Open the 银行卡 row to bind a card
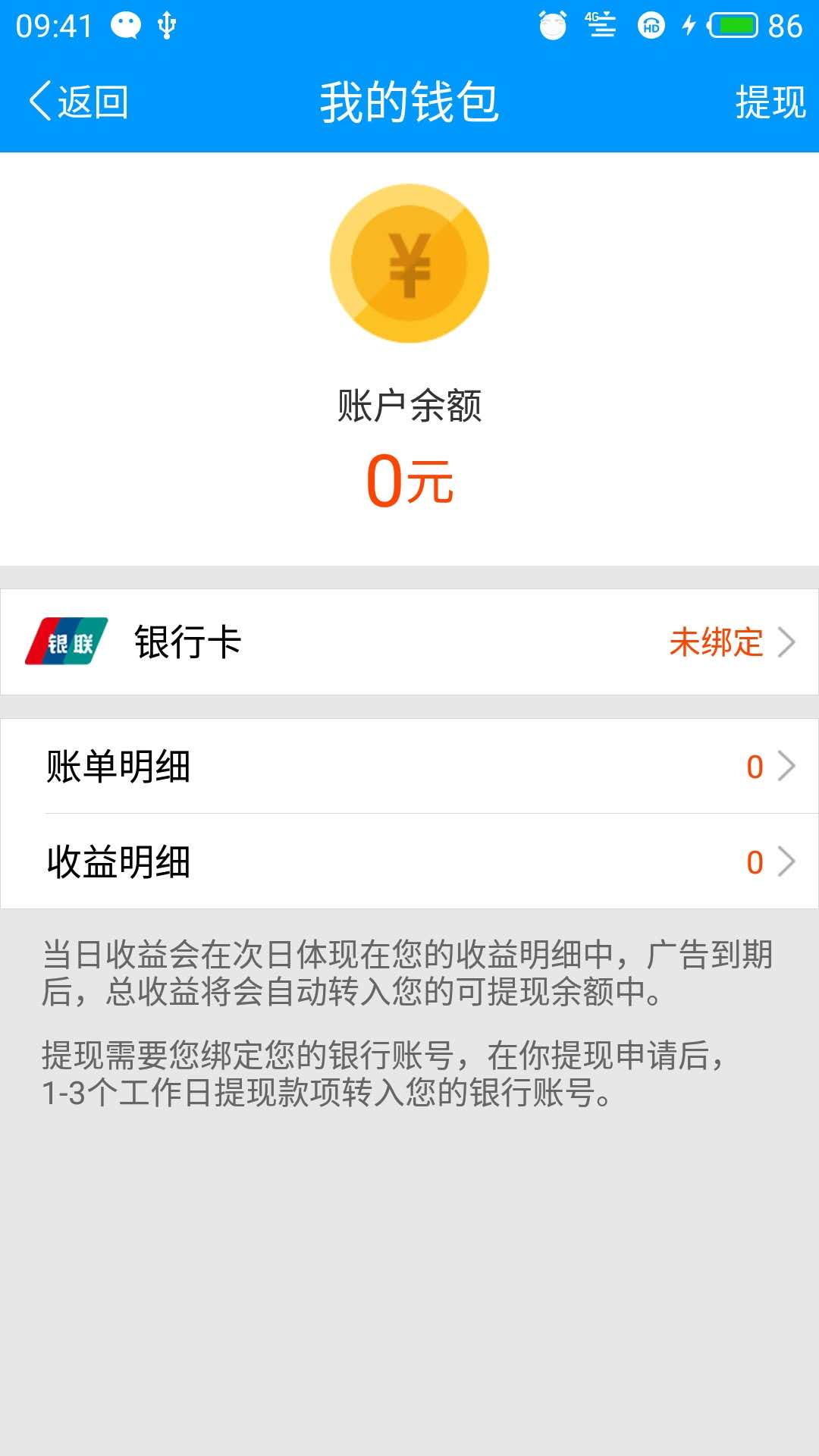 click(409, 642)
